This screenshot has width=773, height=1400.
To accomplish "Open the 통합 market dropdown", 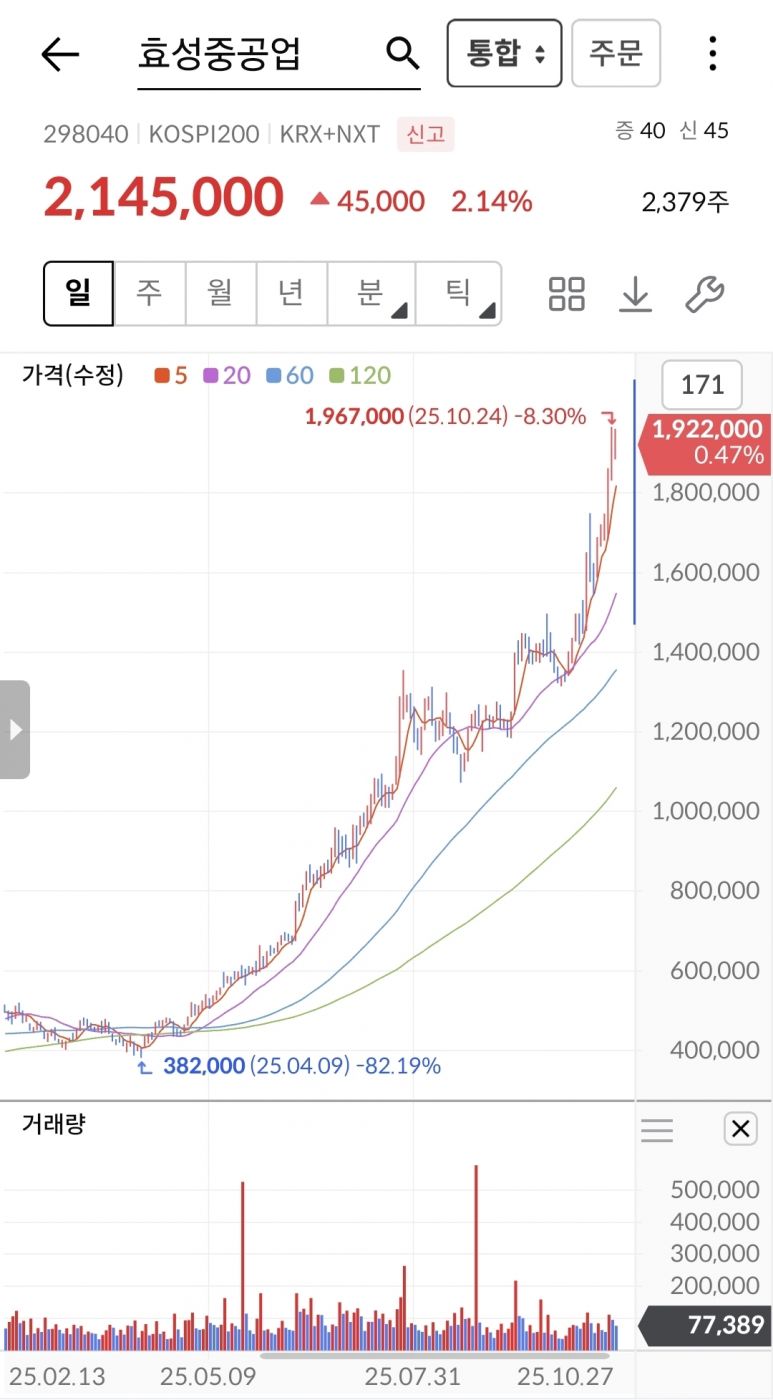I will pos(504,54).
